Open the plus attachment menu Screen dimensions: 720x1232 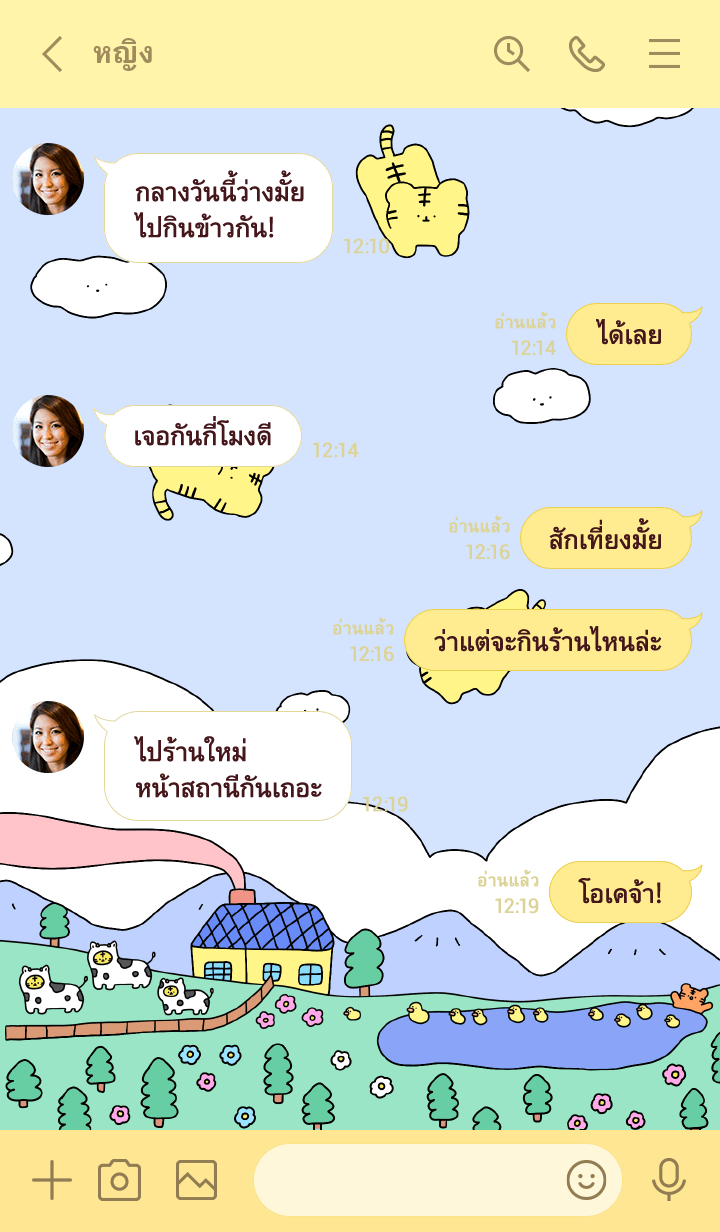[x=51, y=1181]
